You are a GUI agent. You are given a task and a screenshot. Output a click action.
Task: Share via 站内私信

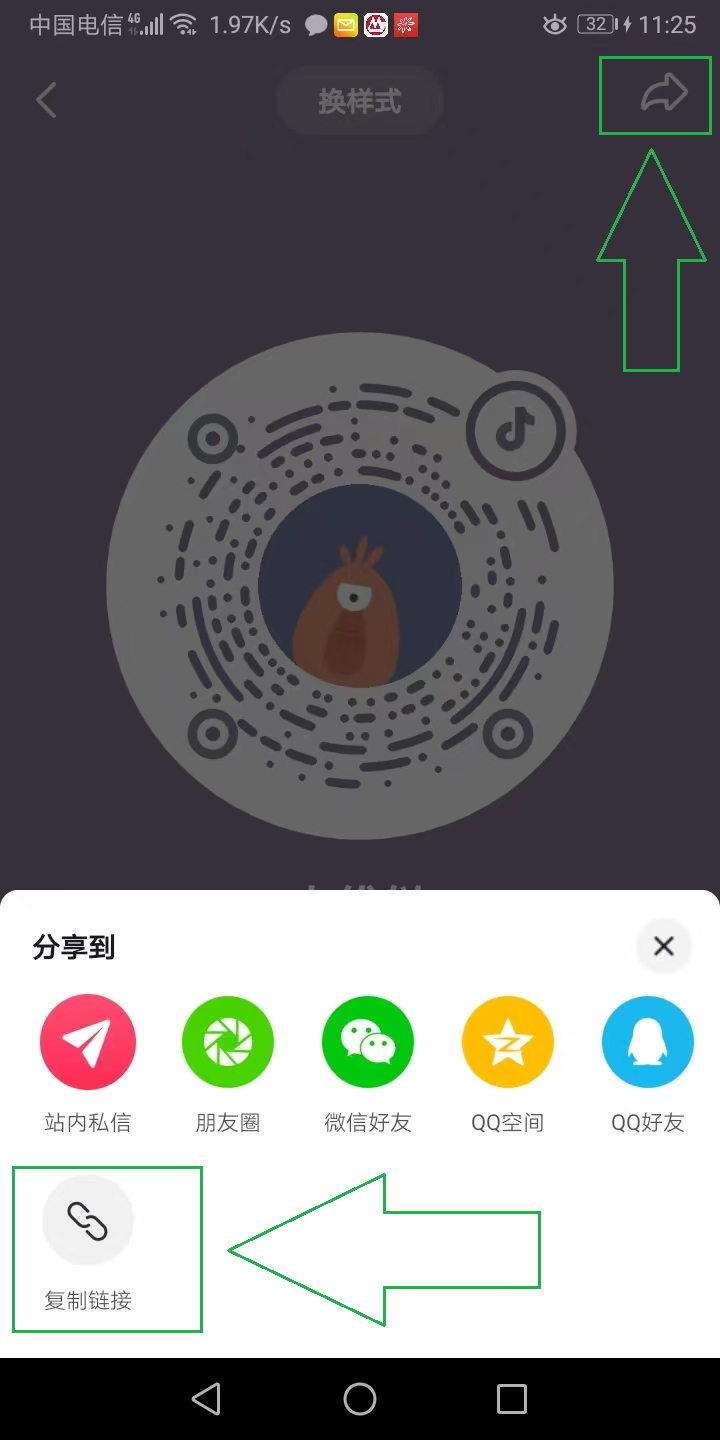coord(88,1042)
